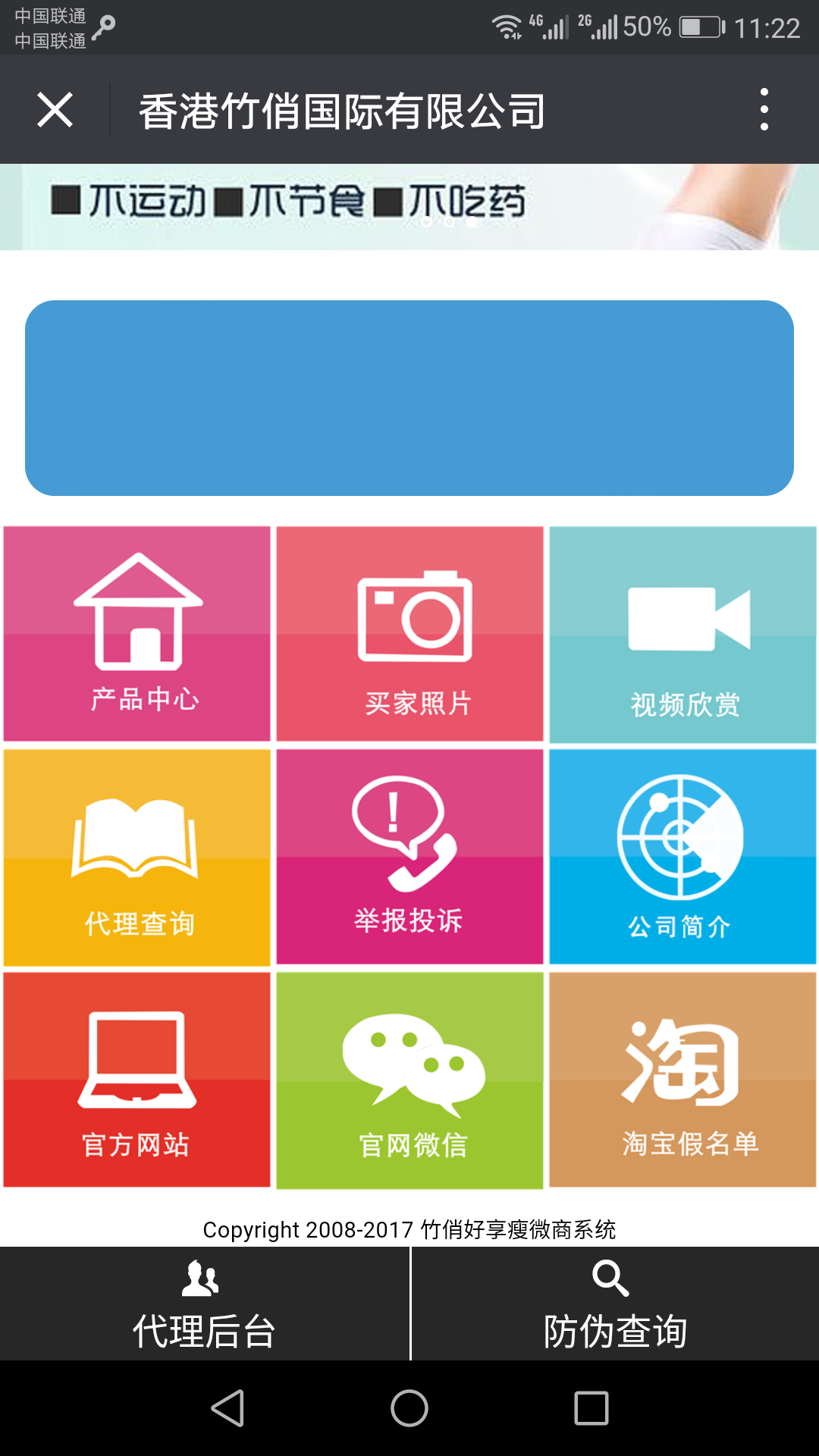Open the three-dot overflow menu
This screenshot has height=1456, width=819.
click(764, 109)
